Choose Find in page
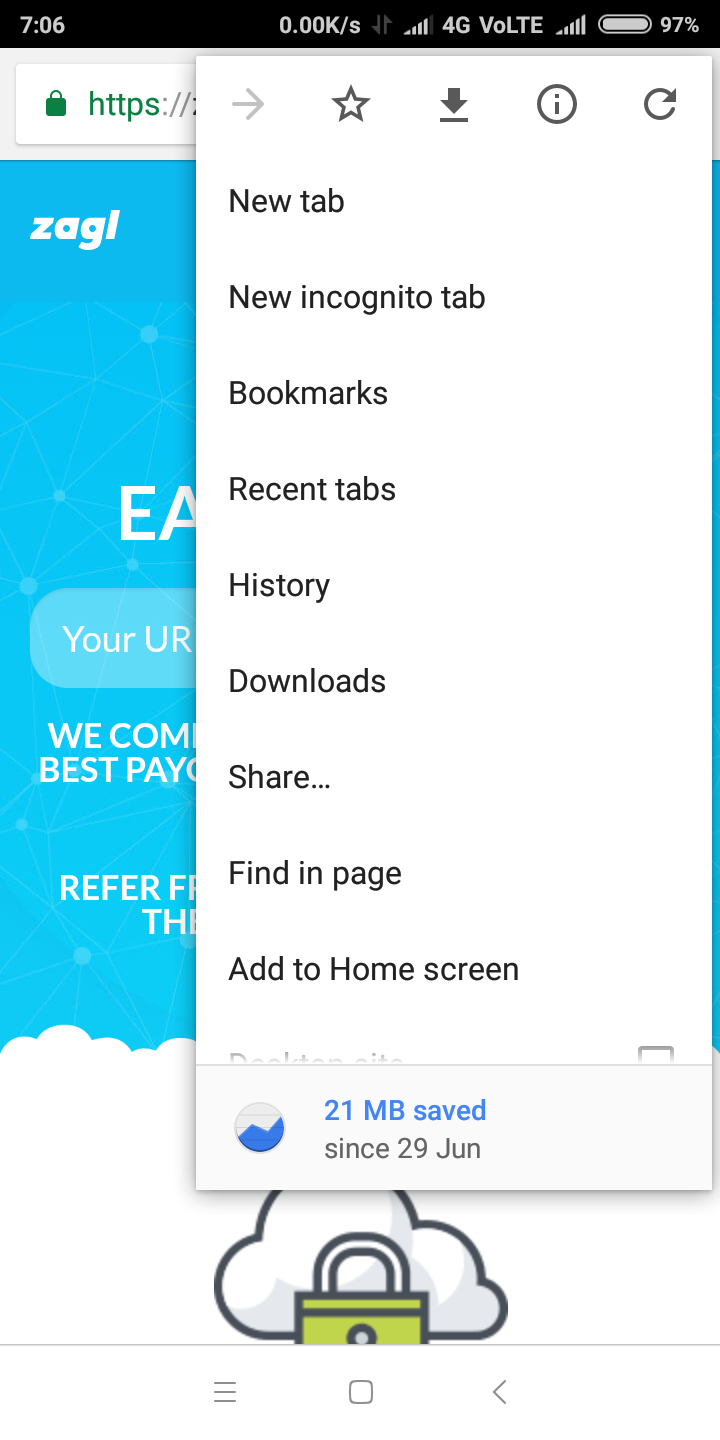The image size is (720, 1440). (315, 873)
